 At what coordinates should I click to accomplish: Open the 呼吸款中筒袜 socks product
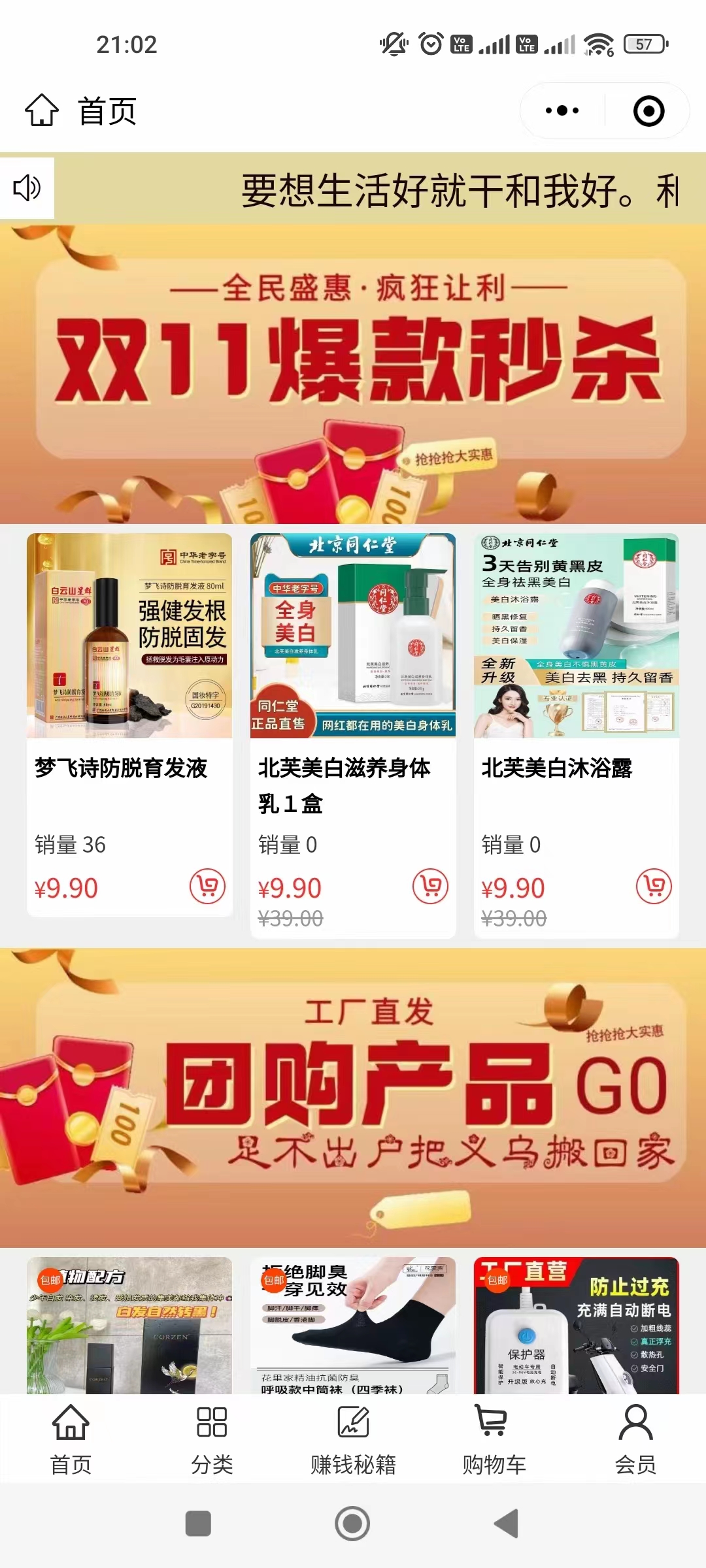[353, 1325]
